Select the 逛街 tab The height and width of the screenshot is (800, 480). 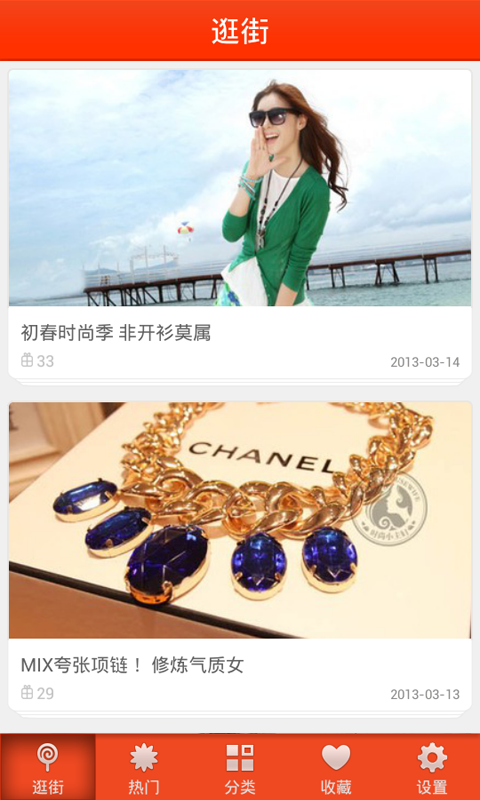[48, 767]
